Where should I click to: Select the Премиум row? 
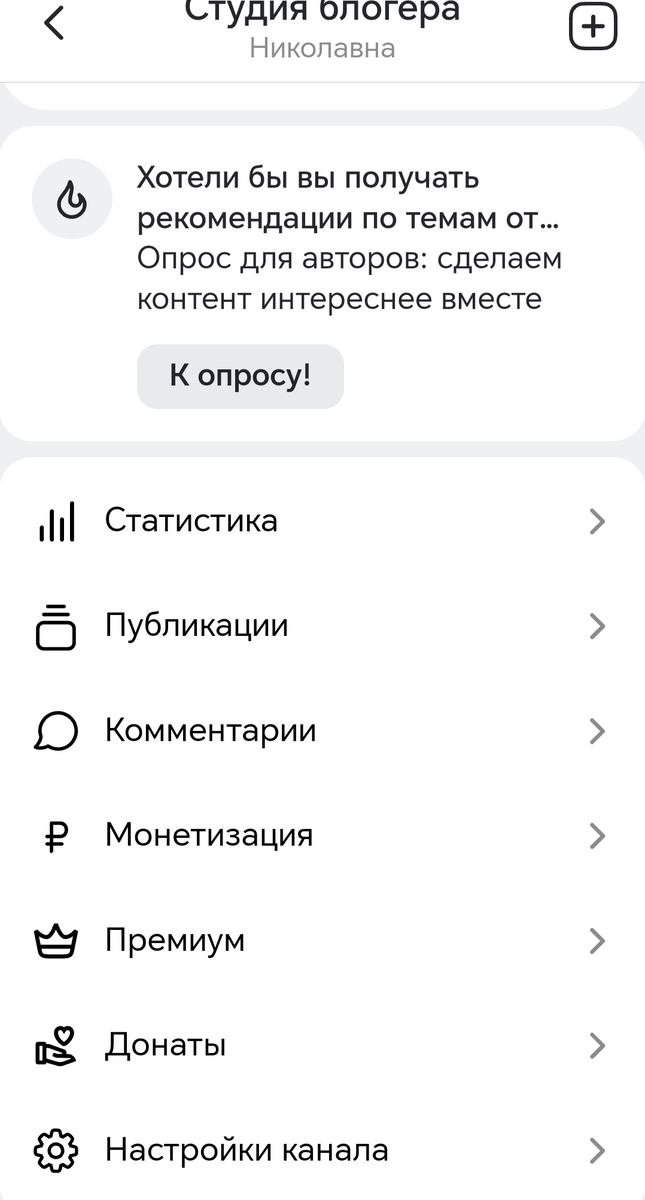pos(322,941)
